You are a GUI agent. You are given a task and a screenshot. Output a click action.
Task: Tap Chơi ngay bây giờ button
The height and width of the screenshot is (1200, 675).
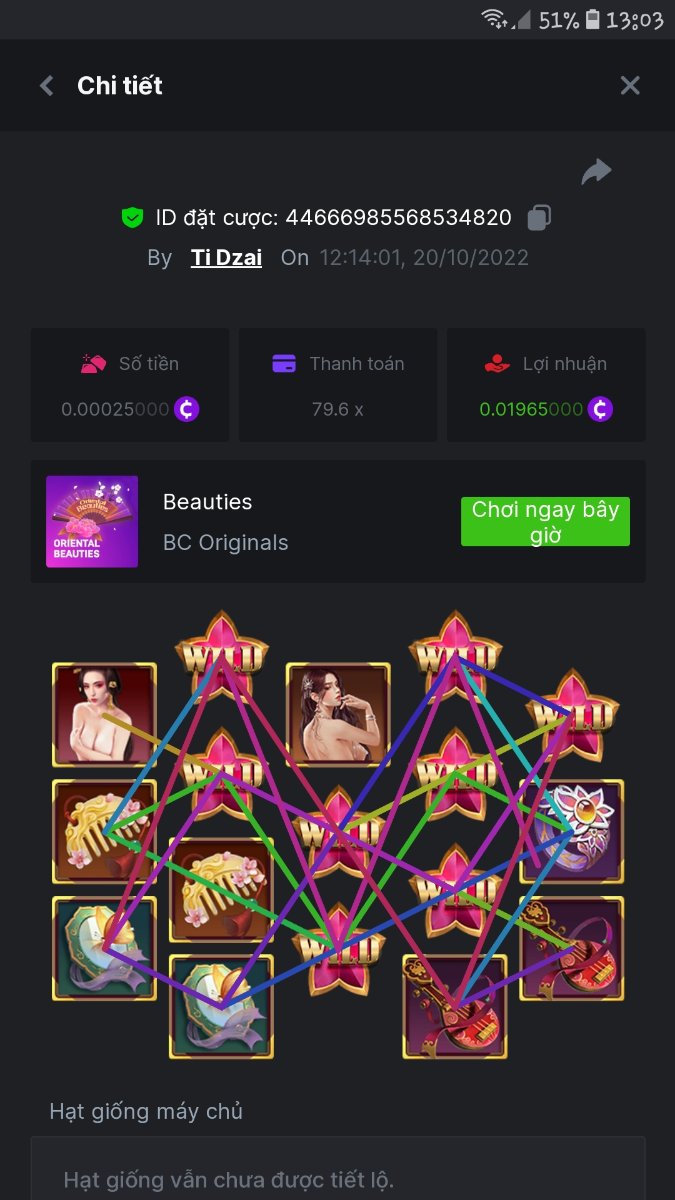[x=545, y=521]
